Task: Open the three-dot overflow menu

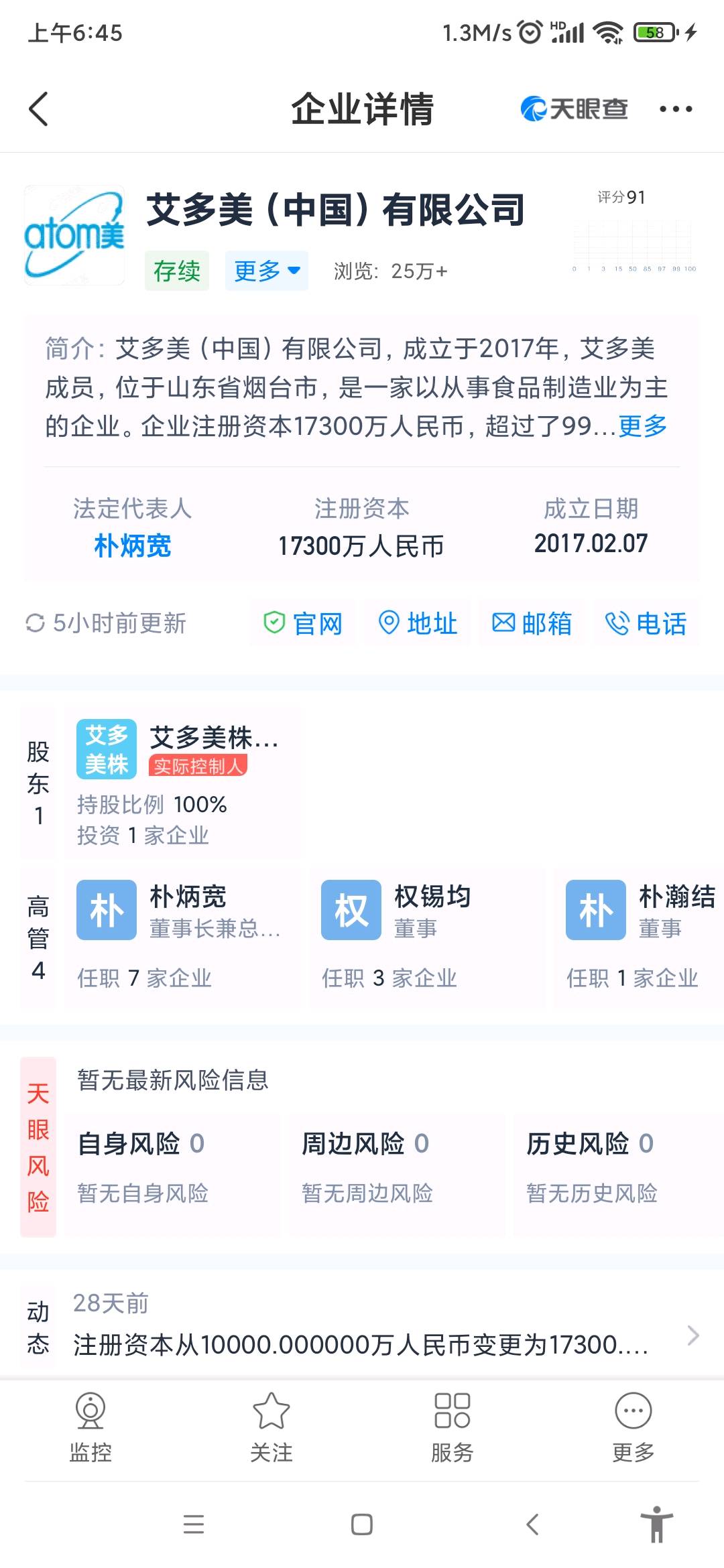Action: pos(675,109)
